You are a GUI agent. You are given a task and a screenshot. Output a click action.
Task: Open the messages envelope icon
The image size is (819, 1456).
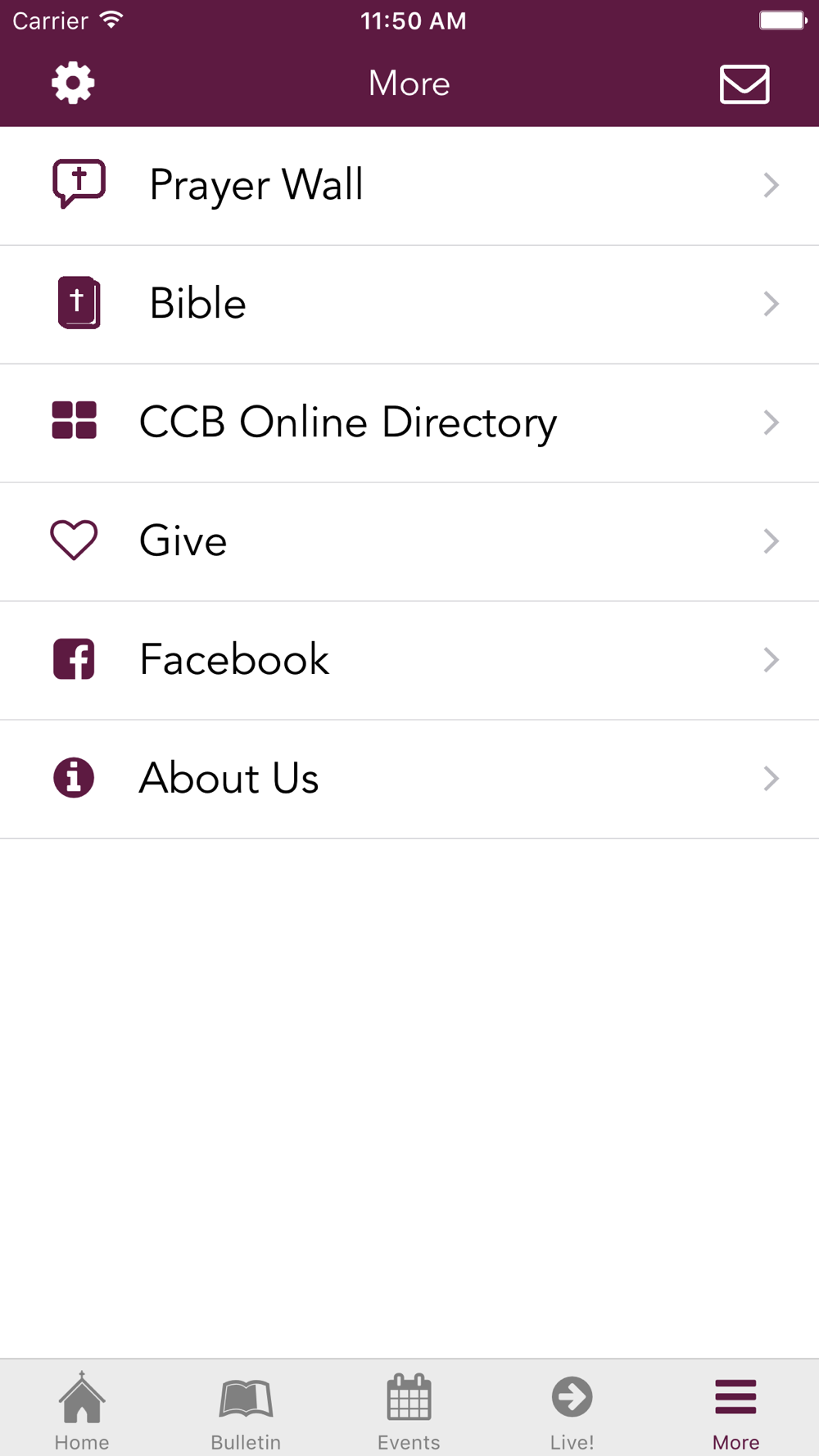(x=744, y=84)
